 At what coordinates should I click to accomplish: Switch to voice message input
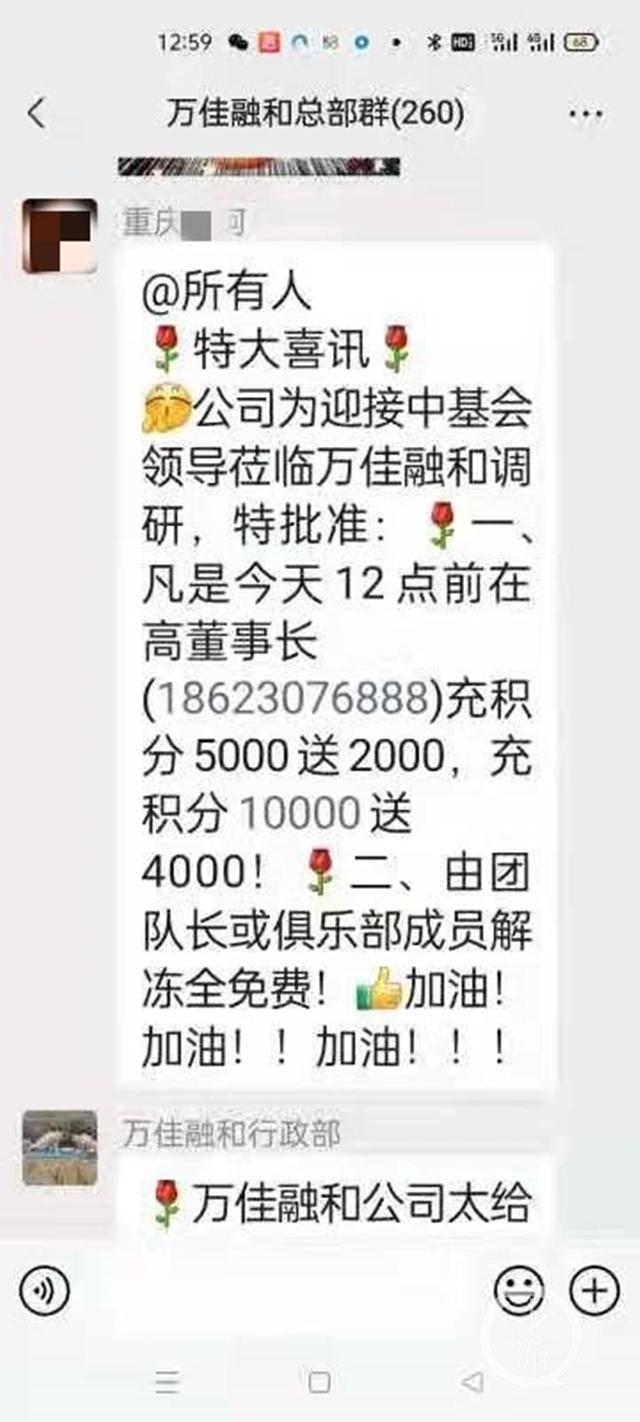[x=45, y=1290]
